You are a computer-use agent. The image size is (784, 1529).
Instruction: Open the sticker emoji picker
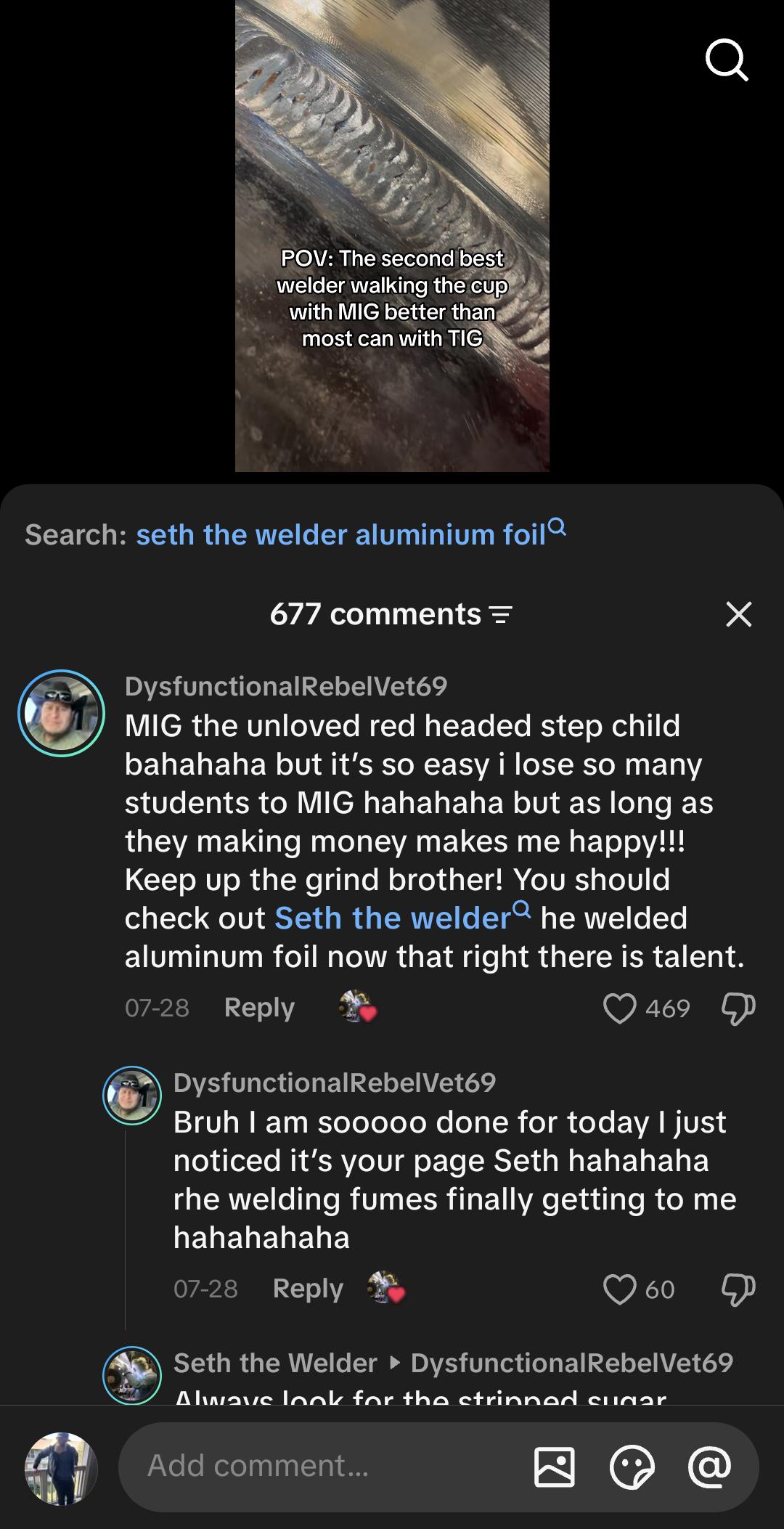[x=632, y=1467]
